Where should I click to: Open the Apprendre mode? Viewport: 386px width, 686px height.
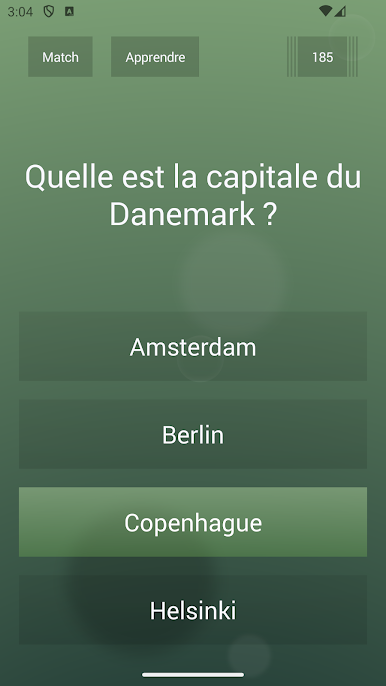[x=155, y=57]
